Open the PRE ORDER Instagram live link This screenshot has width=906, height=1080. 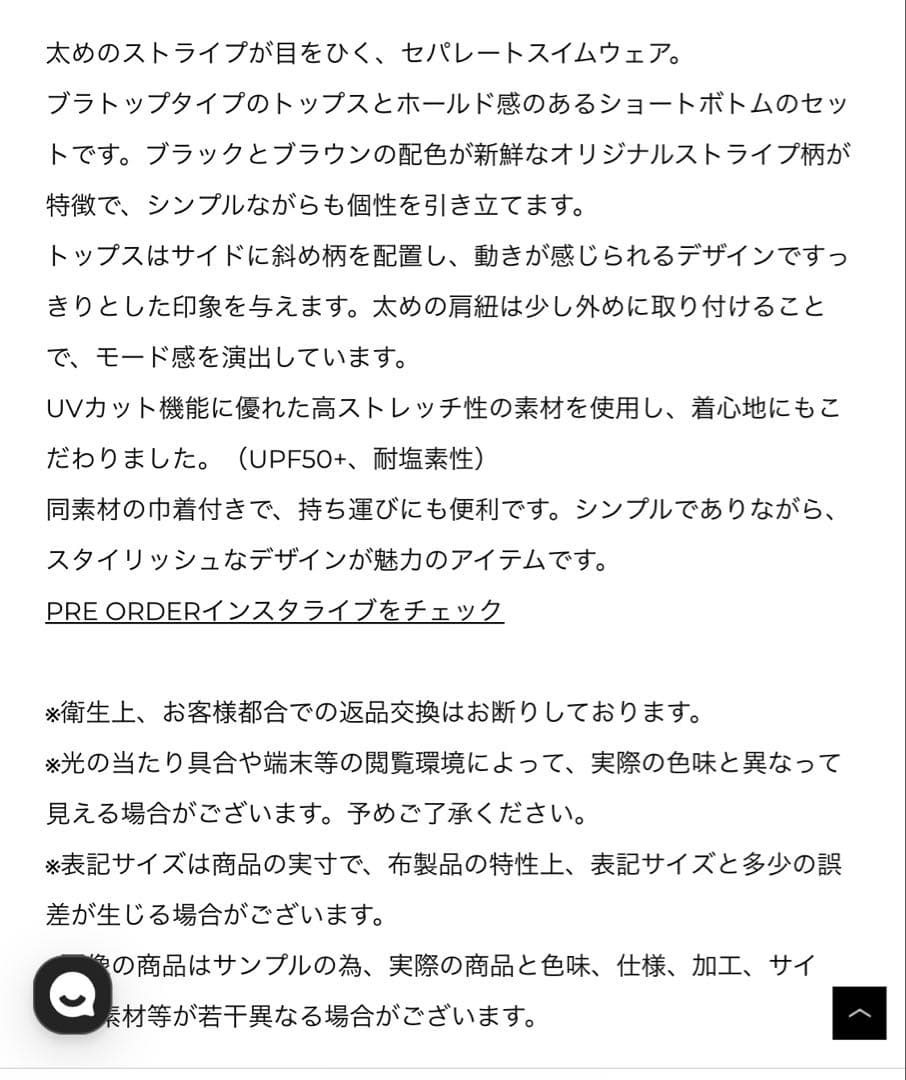(274, 611)
